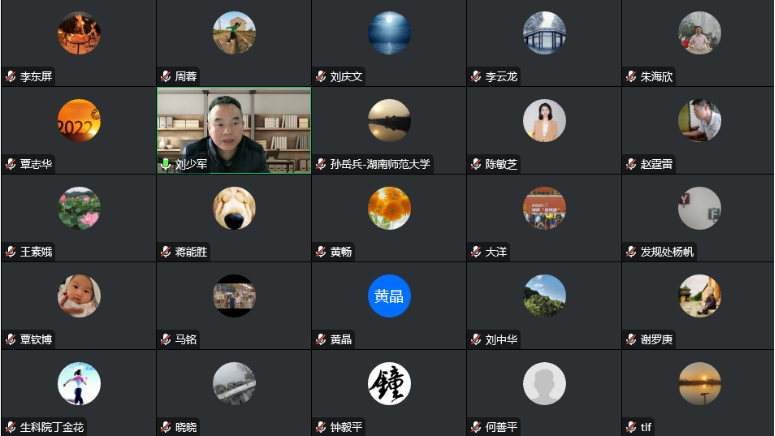Select 覃志华's participant tile
775x436 pixels.
(x=78, y=130)
